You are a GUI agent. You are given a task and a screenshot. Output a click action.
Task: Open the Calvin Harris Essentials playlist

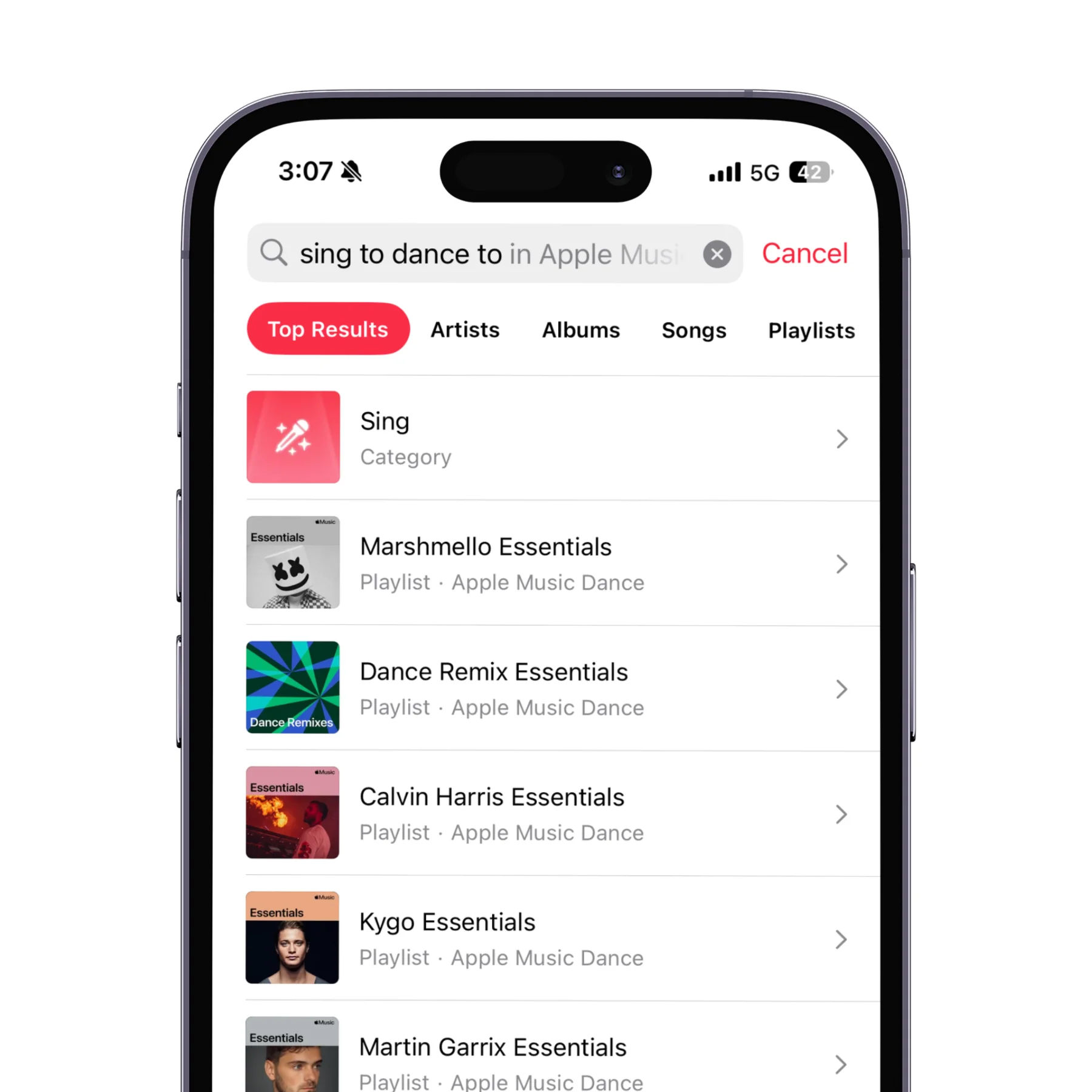tap(546, 813)
